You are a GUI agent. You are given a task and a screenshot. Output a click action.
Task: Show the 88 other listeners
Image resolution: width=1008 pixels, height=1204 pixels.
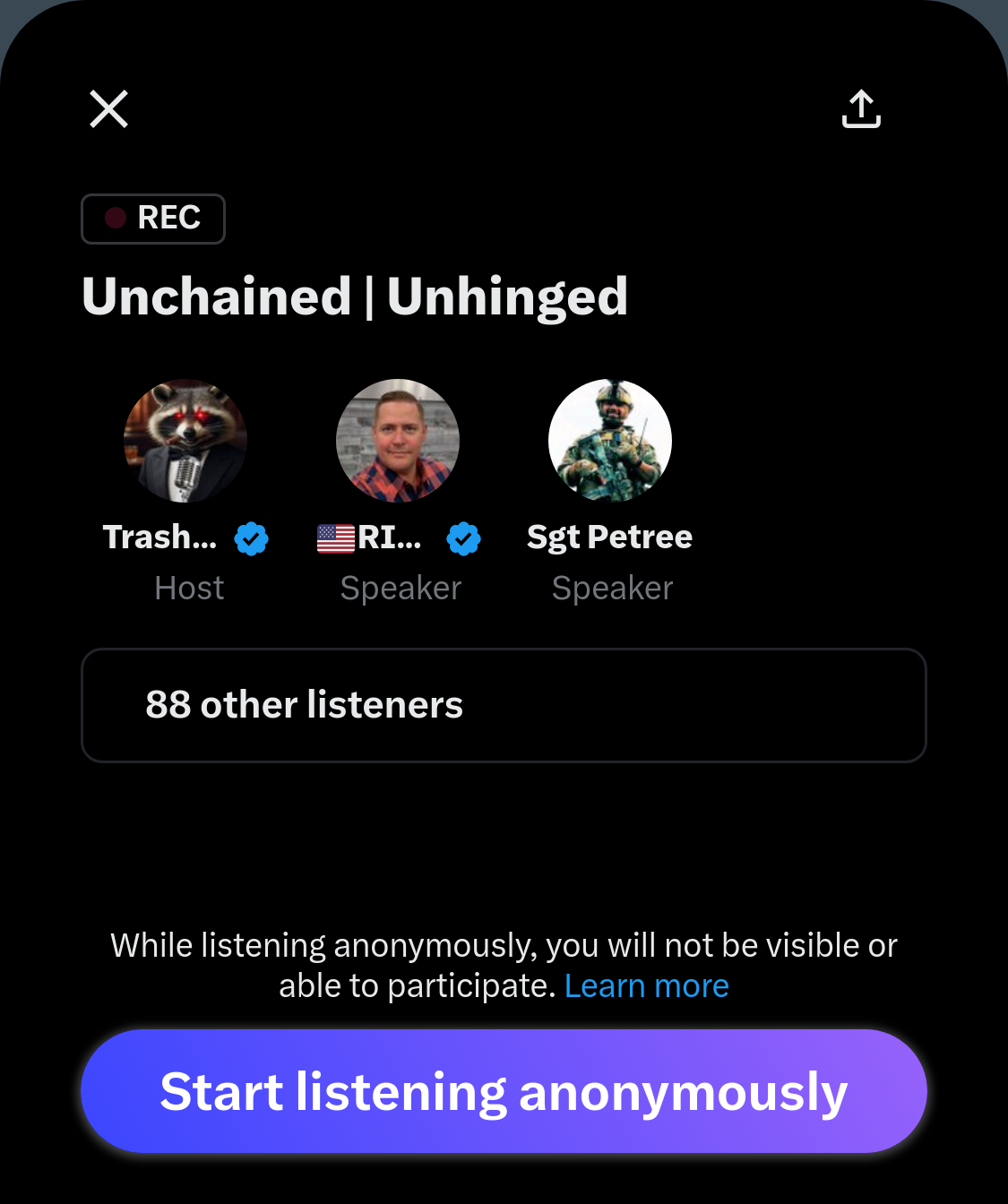(504, 705)
